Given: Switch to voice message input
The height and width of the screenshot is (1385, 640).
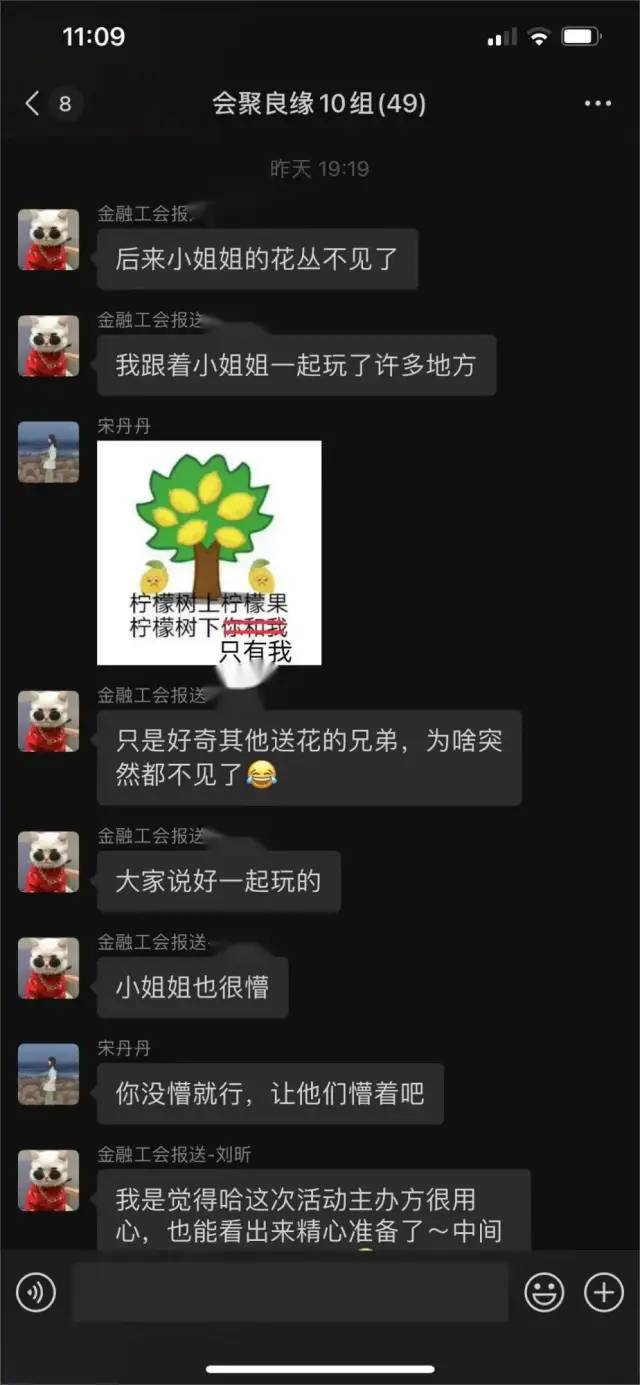Looking at the screenshot, I should 36,1293.
